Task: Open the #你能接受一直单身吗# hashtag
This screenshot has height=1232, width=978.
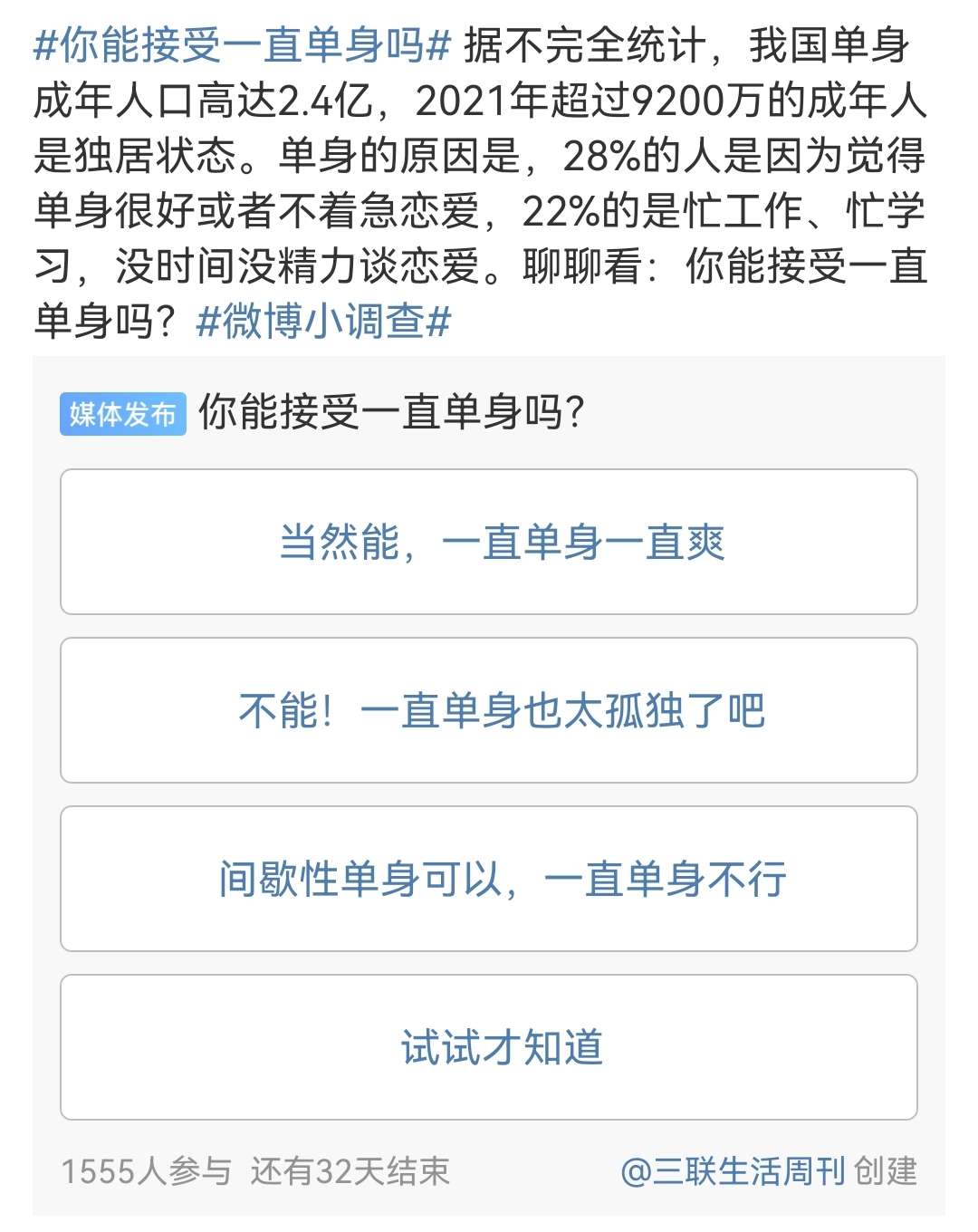Action: (242, 45)
